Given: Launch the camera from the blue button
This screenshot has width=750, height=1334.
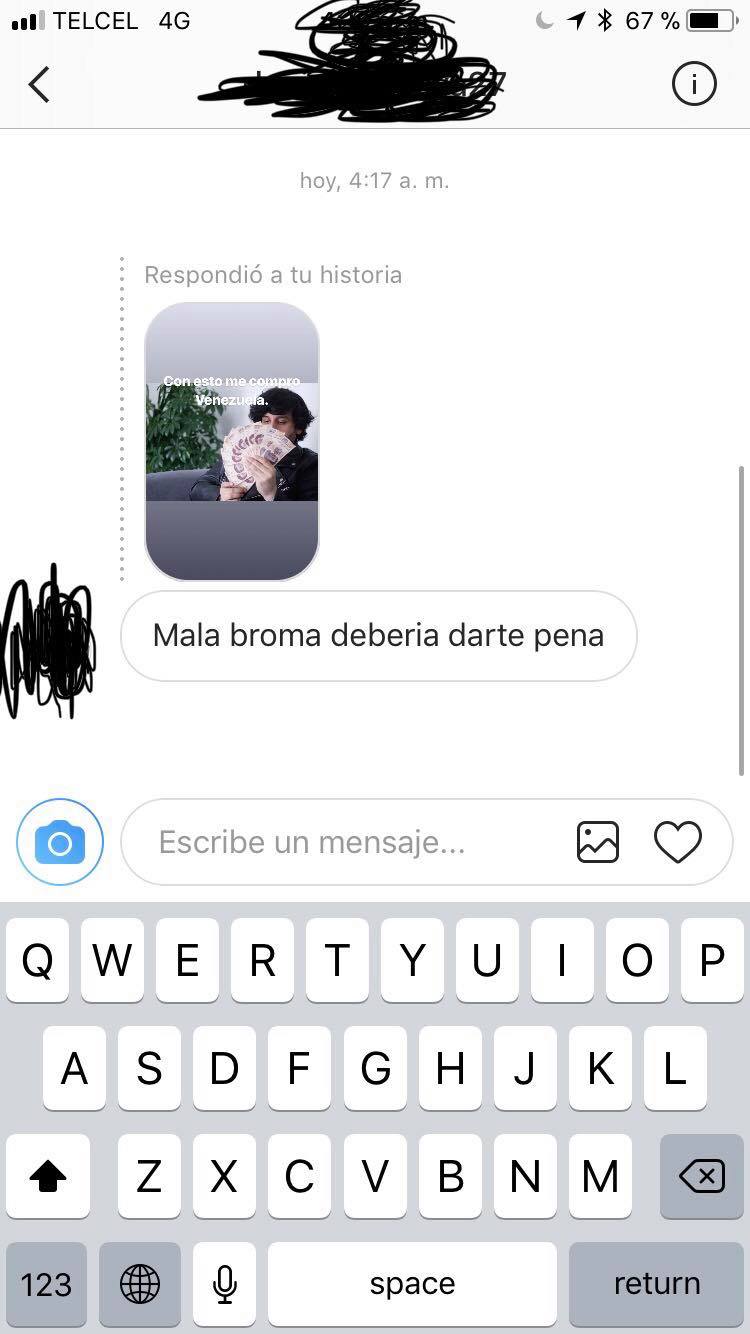Looking at the screenshot, I should [60, 842].
